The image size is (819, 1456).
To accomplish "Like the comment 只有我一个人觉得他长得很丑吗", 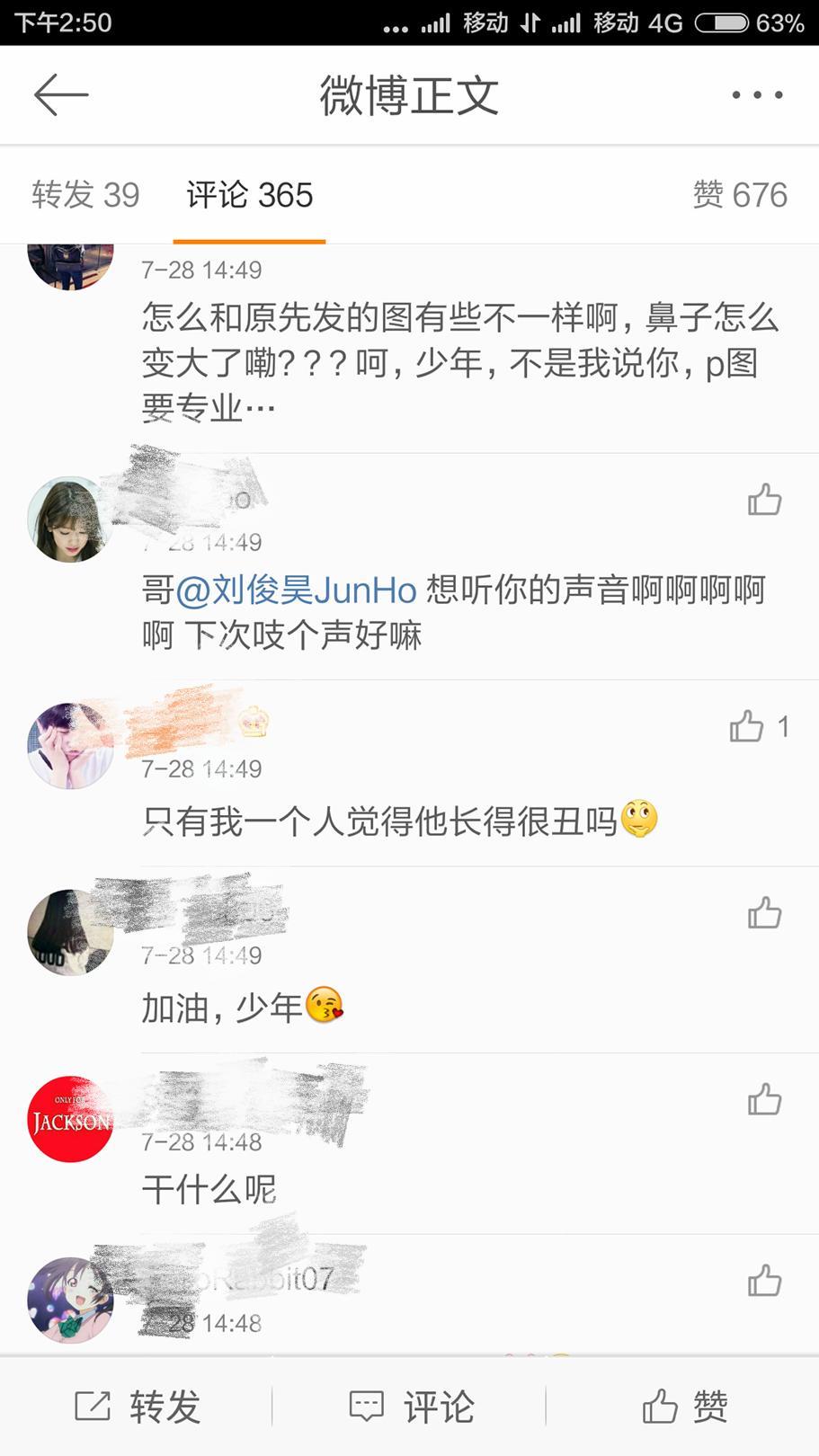I will coord(746,726).
